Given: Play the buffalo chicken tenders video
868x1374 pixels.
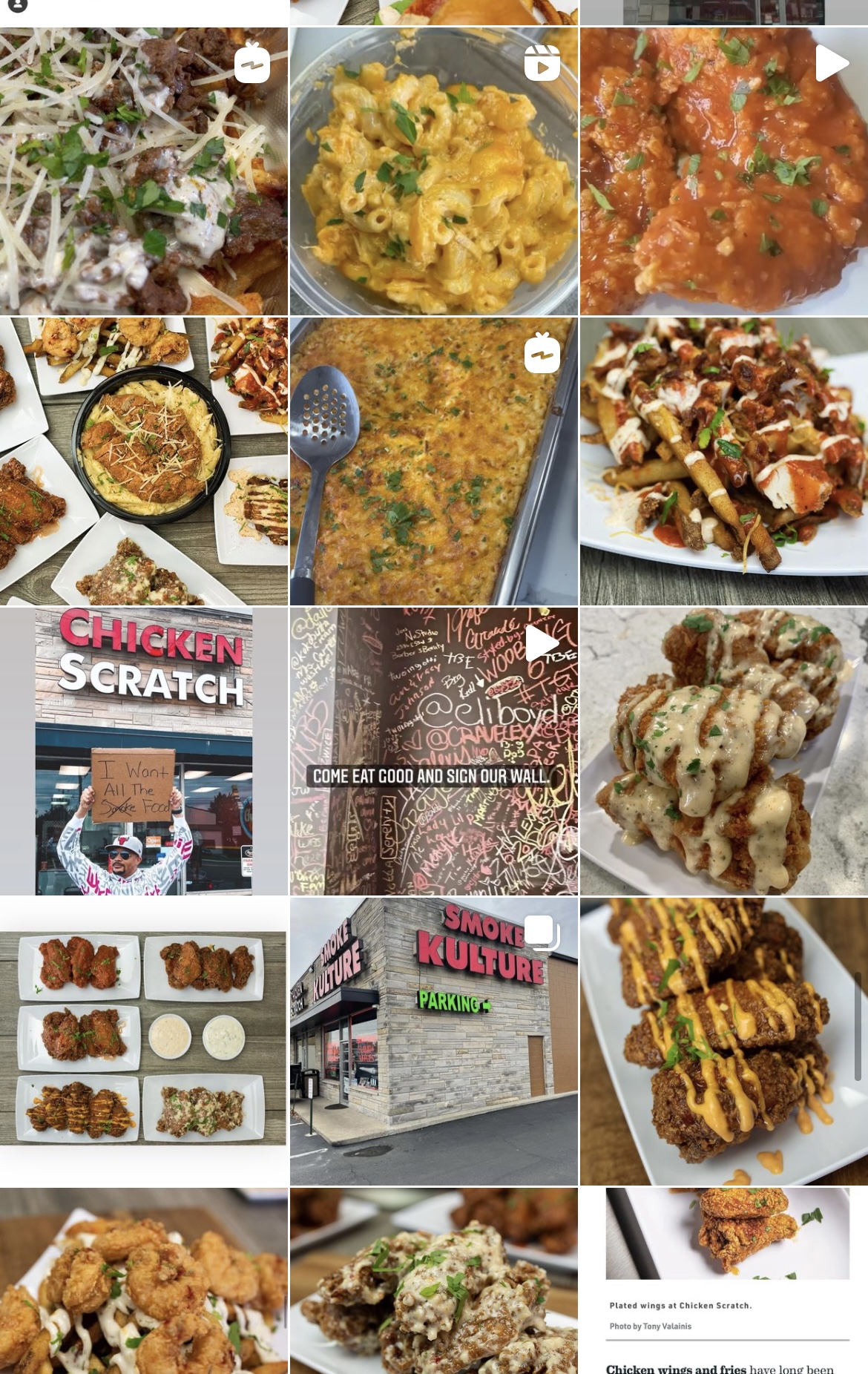Looking at the screenshot, I should pos(723,171).
